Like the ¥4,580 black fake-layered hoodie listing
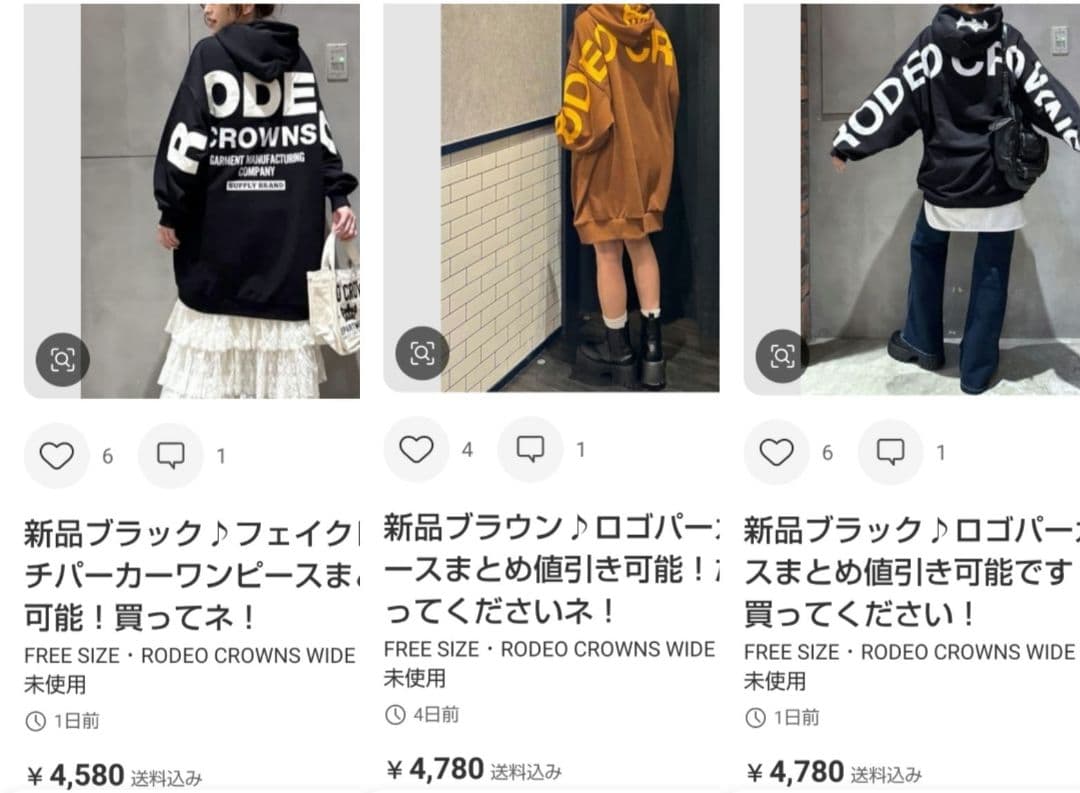This screenshot has height=793, width=1080. tap(56, 456)
